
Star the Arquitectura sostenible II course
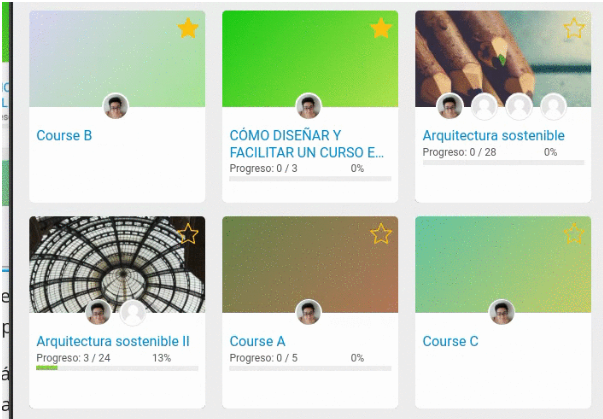pyautogui.click(x=188, y=234)
